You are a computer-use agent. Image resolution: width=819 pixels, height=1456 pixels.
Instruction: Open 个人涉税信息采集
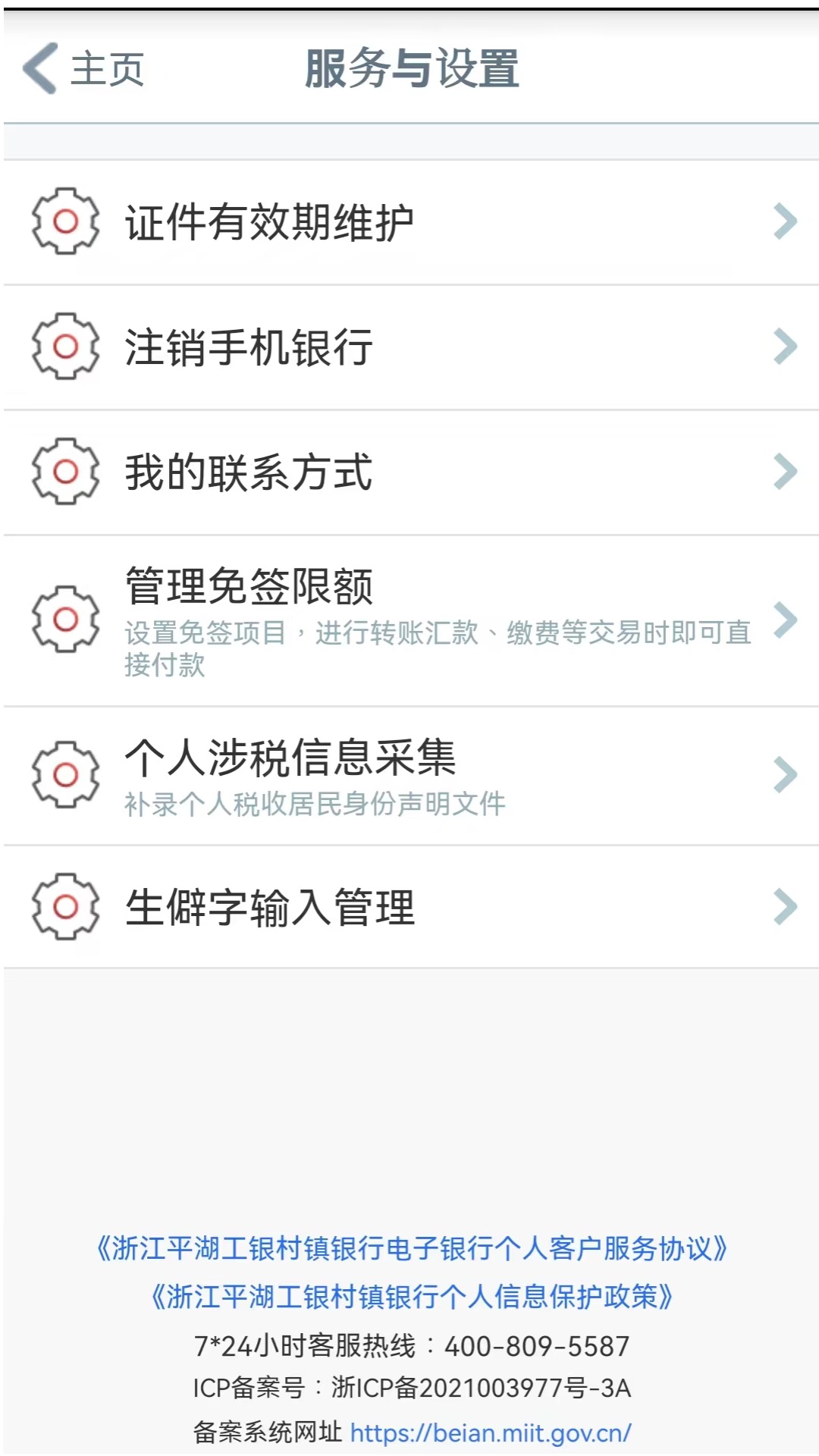coord(409,775)
